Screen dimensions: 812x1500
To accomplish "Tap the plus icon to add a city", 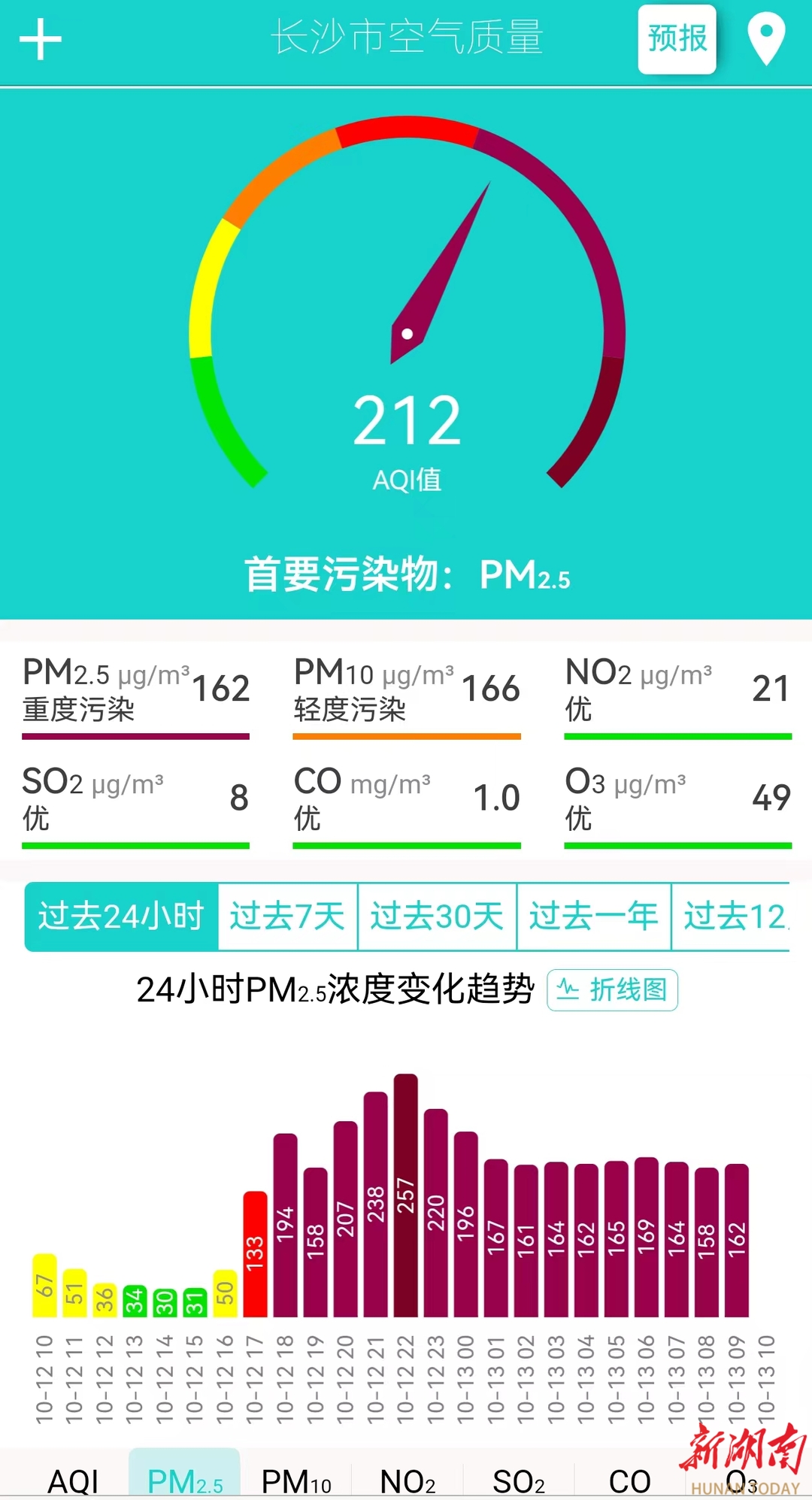I will (41, 39).
